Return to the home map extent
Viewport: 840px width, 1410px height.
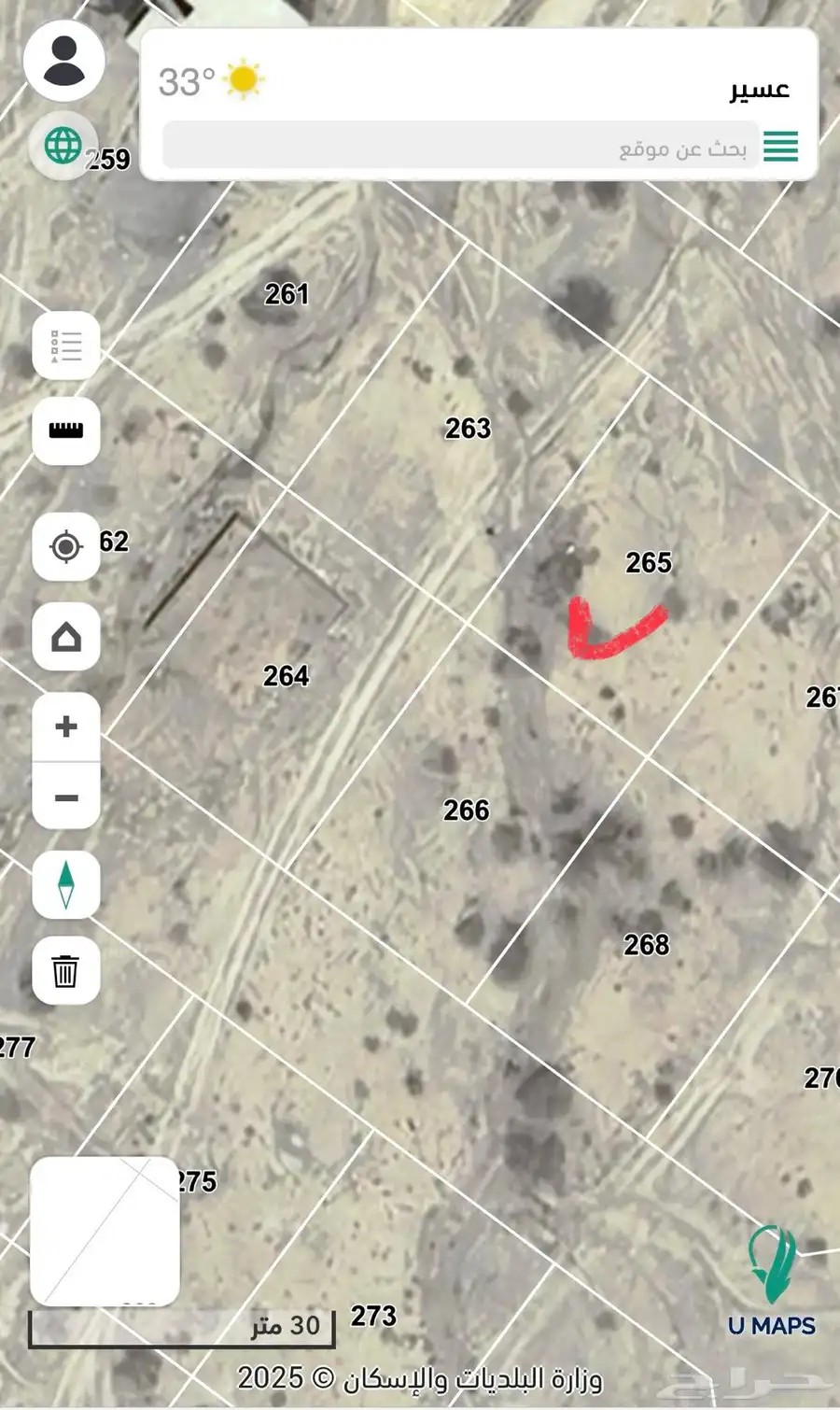coord(65,637)
